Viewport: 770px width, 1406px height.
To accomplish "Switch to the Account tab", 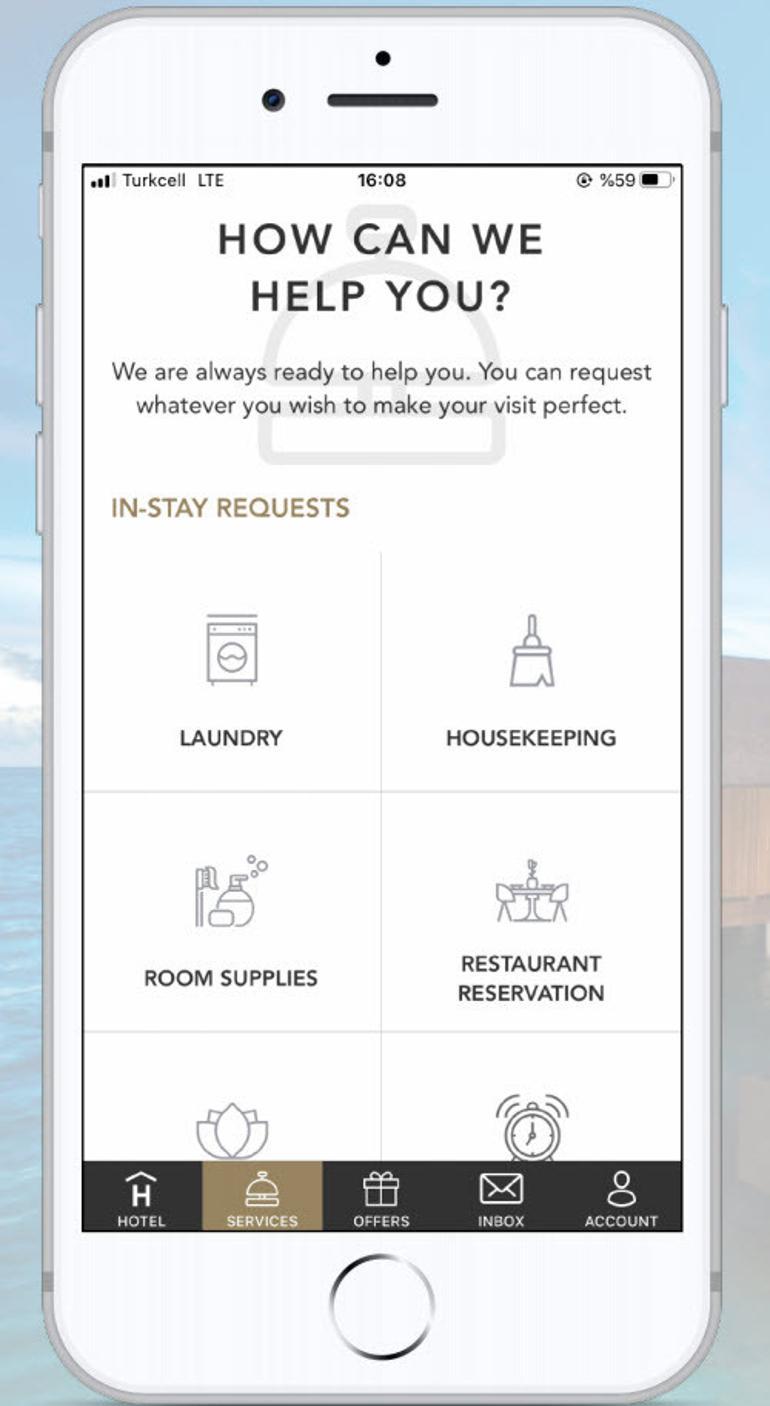I will click(621, 1197).
